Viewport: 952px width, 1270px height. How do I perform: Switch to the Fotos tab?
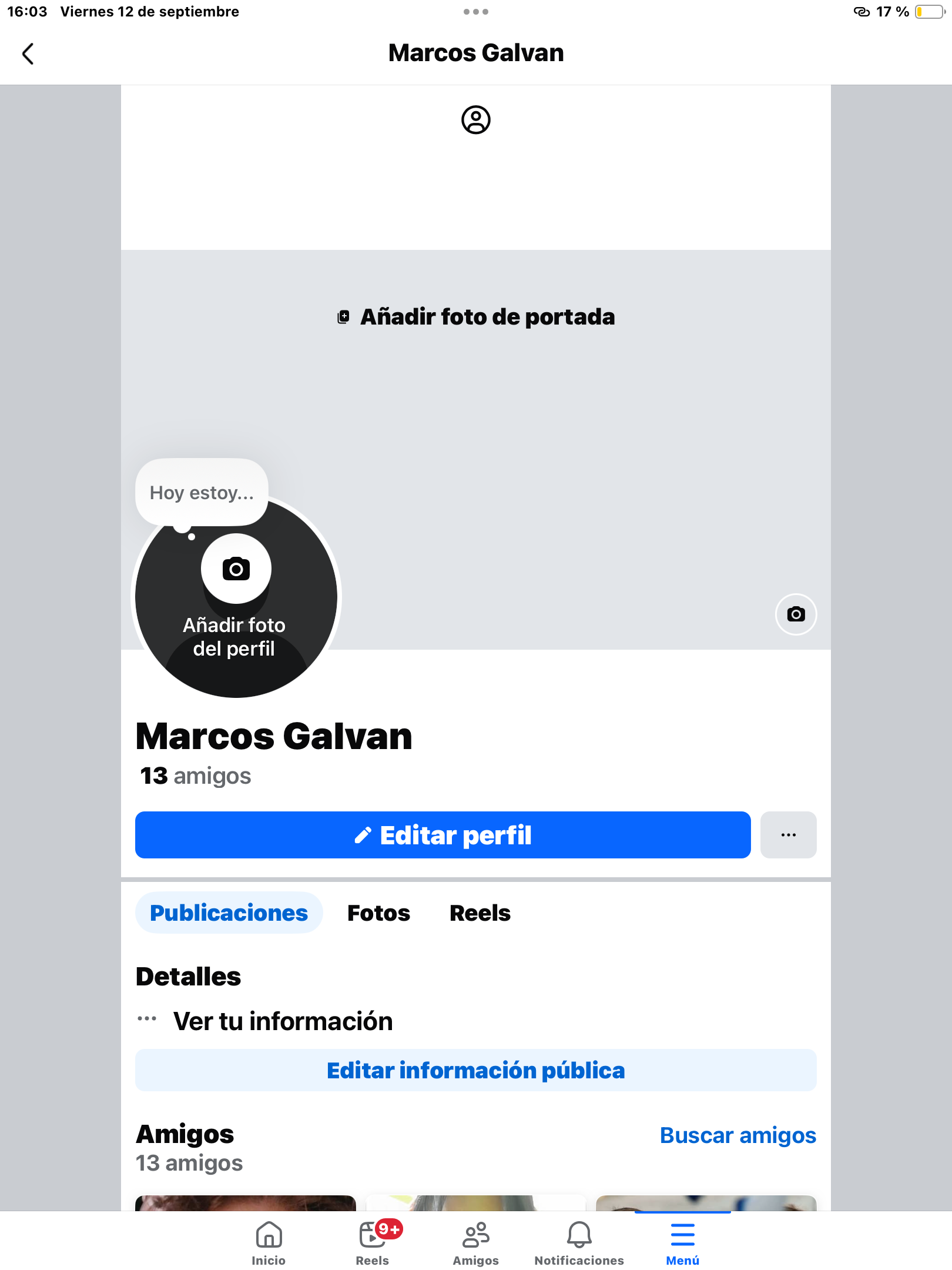pos(378,913)
